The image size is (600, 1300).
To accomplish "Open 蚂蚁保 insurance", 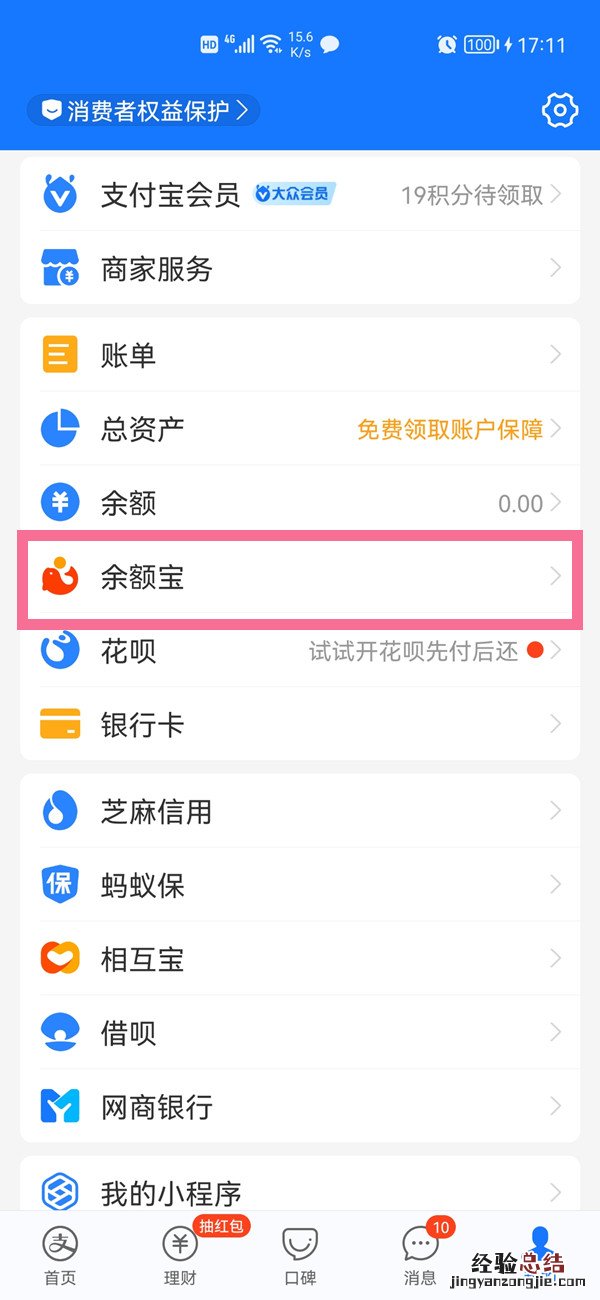I will tap(300, 885).
